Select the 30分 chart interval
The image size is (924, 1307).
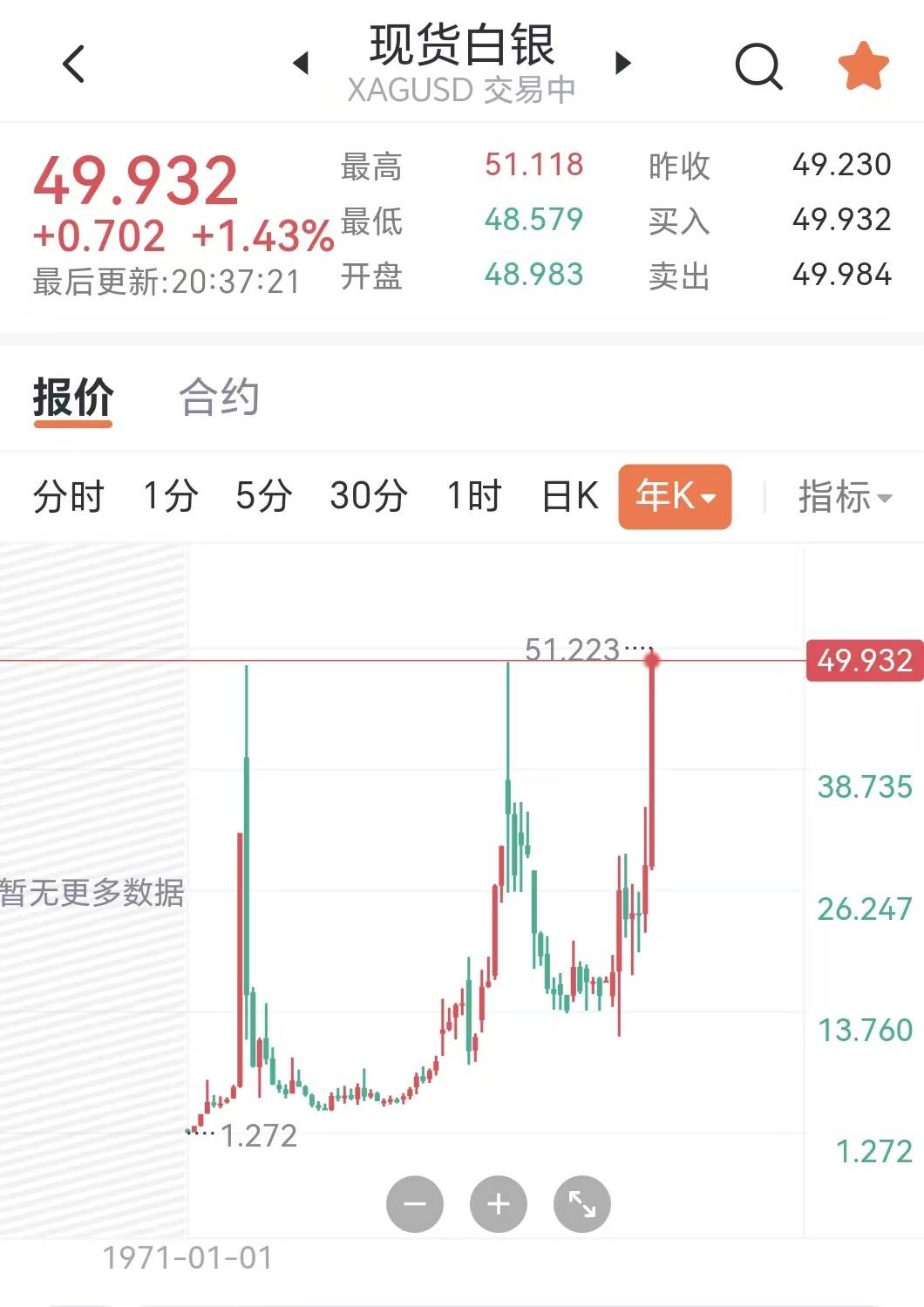[x=369, y=497]
